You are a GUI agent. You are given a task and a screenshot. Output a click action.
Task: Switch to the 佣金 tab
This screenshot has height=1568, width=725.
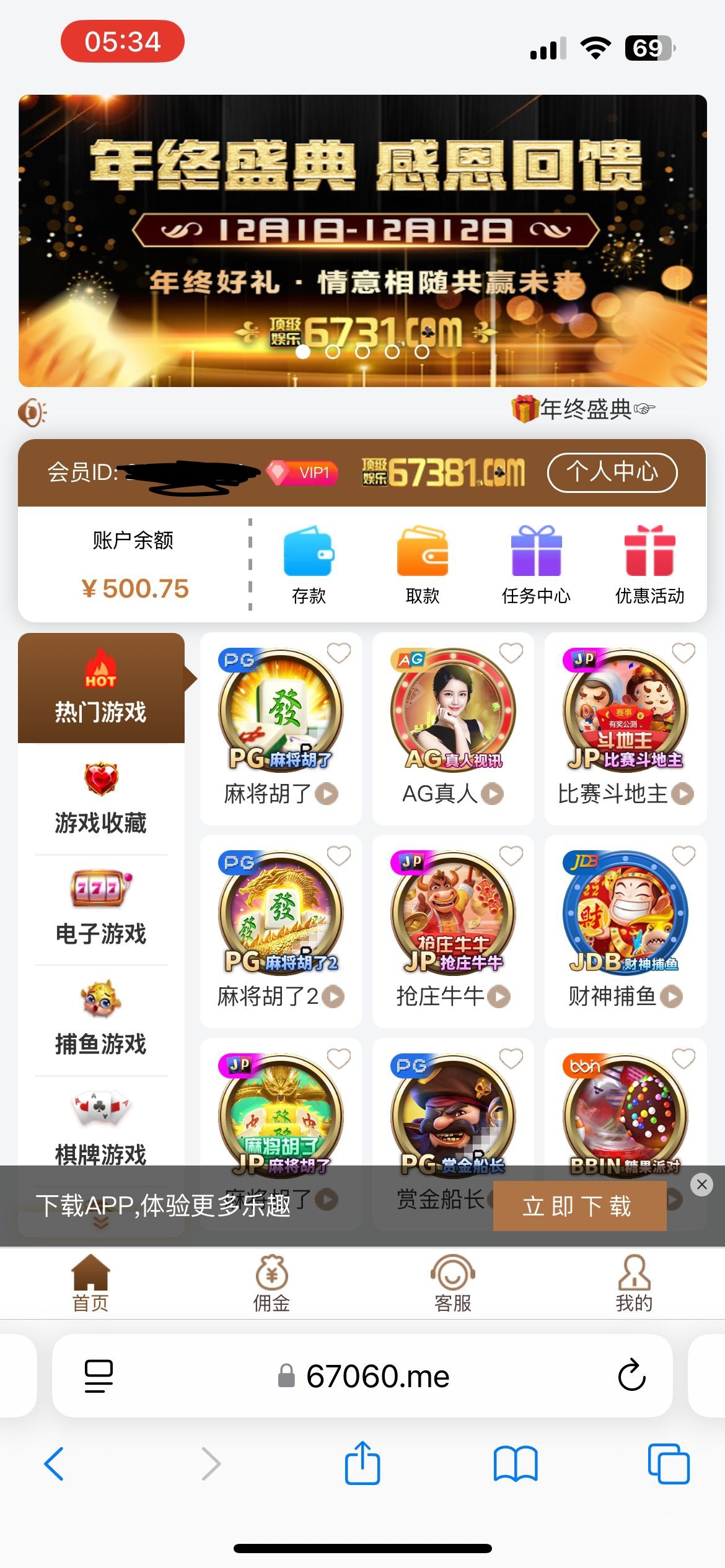pos(271,1284)
